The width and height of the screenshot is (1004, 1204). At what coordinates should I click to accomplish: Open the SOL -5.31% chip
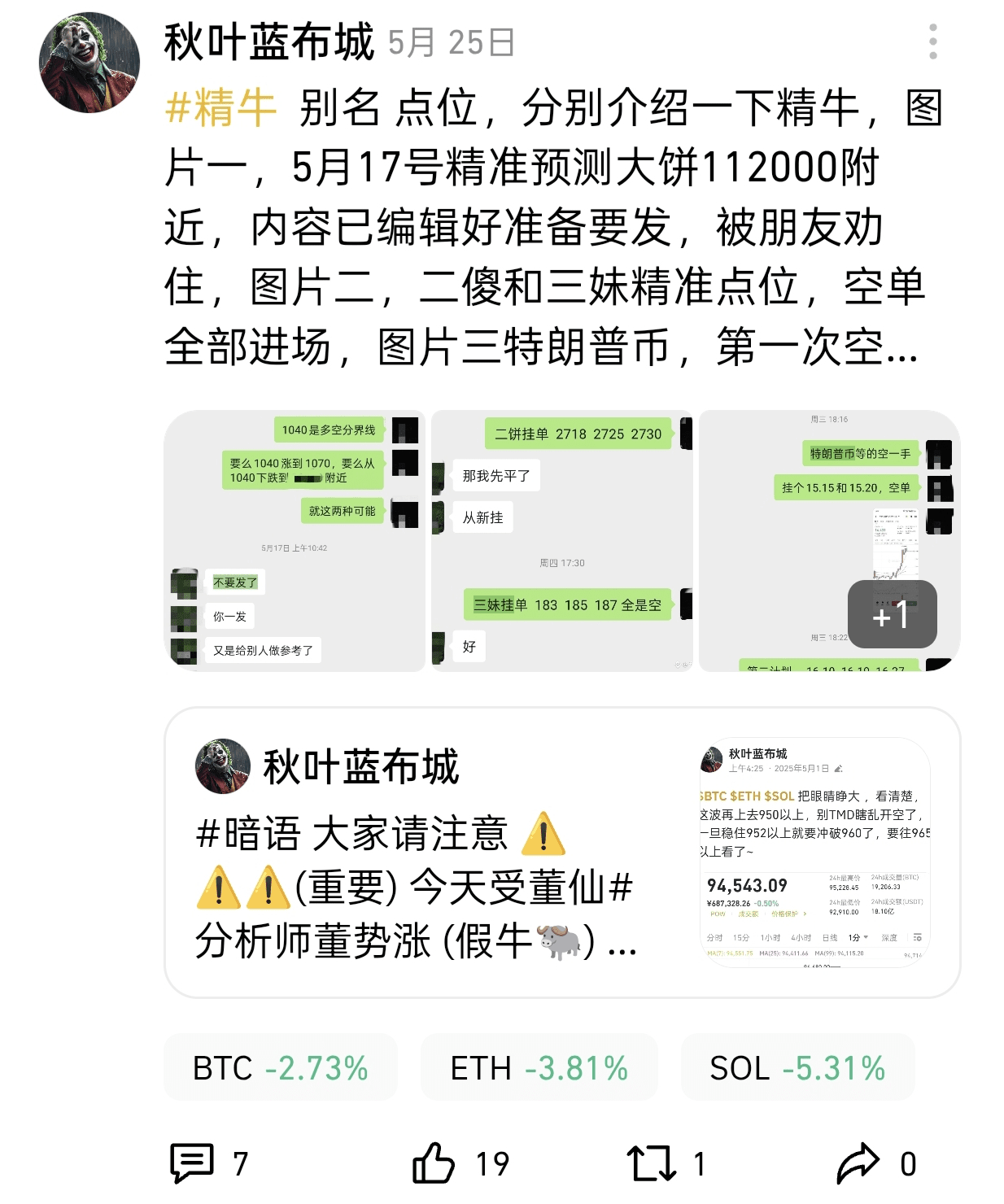tap(797, 1067)
